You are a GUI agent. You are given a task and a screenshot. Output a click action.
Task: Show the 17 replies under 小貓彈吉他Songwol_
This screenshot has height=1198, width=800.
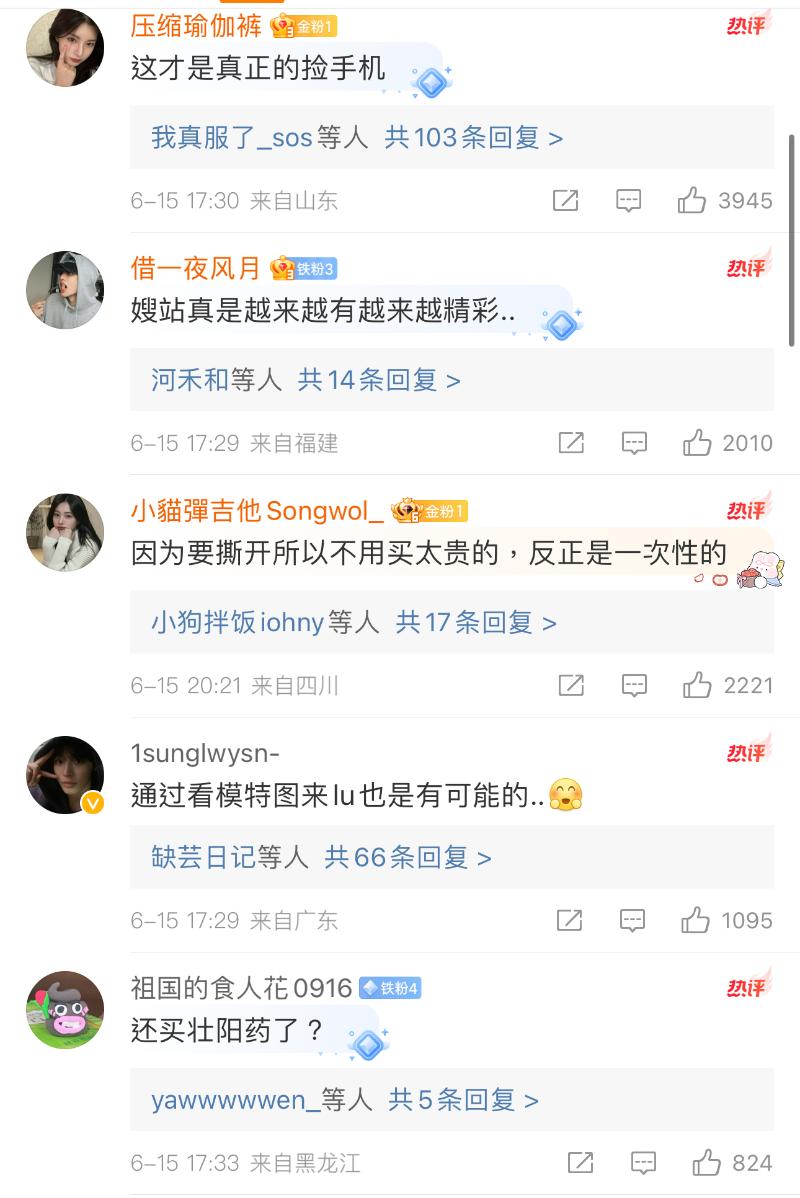(476, 623)
